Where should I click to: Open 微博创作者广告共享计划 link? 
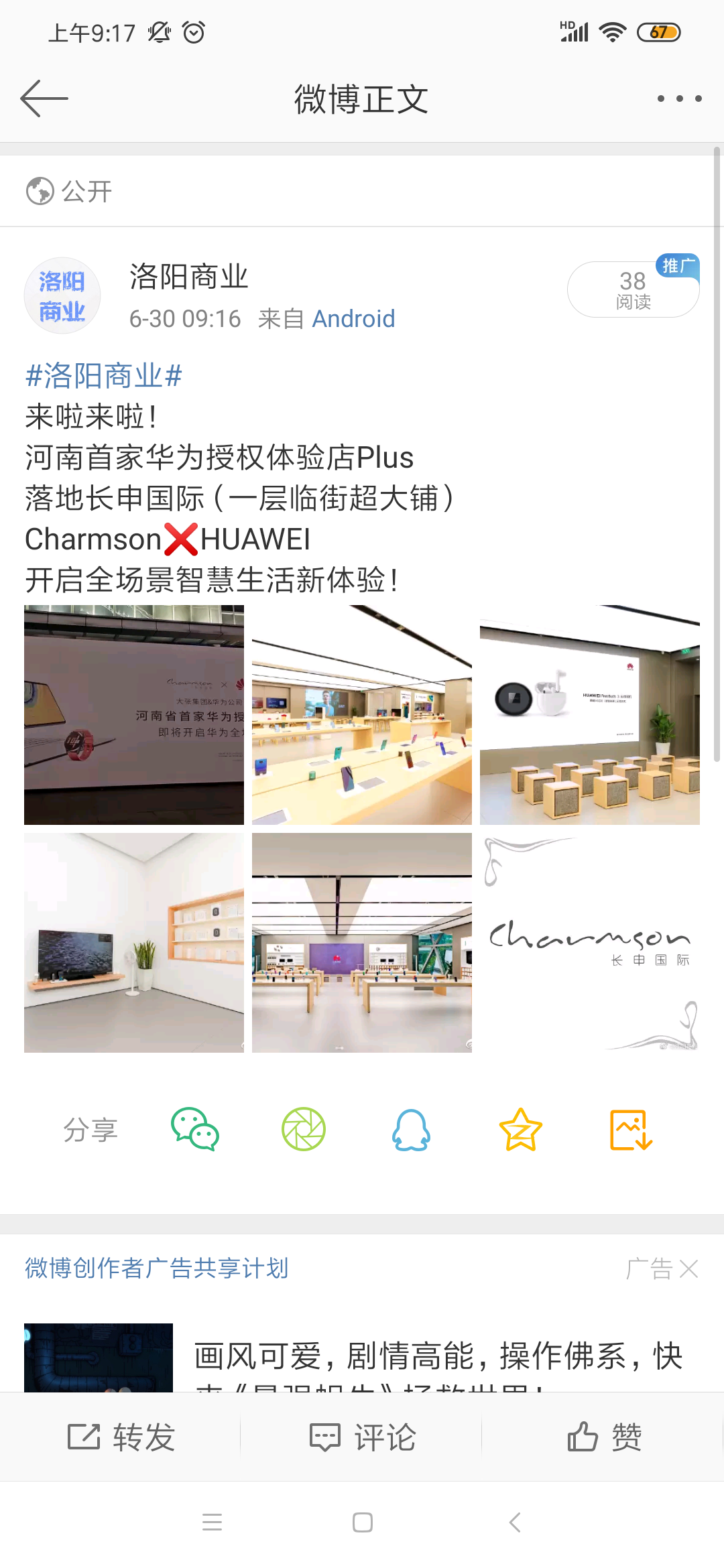coord(156,1268)
